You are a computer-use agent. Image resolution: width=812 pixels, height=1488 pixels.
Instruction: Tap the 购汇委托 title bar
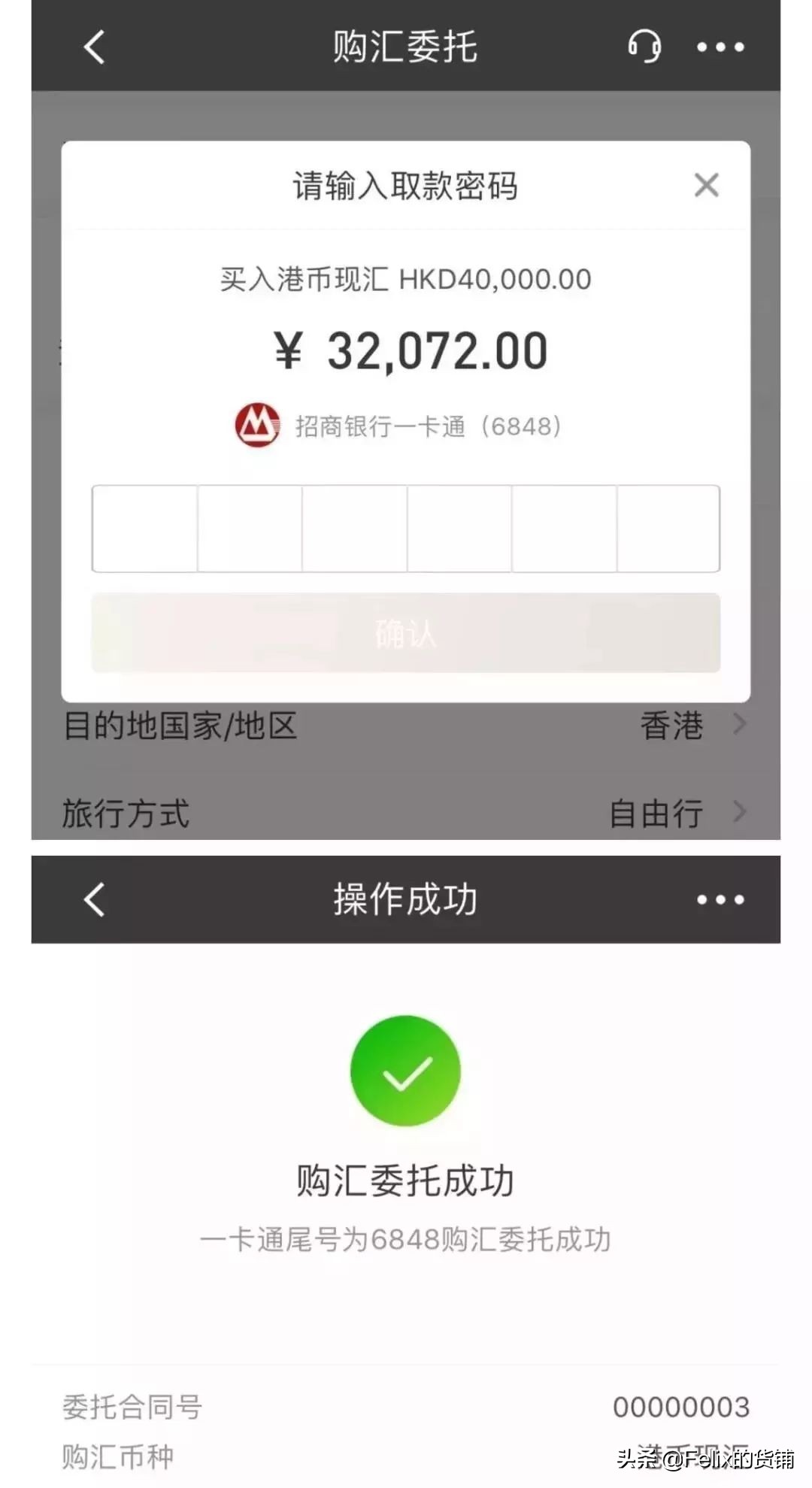click(x=406, y=47)
